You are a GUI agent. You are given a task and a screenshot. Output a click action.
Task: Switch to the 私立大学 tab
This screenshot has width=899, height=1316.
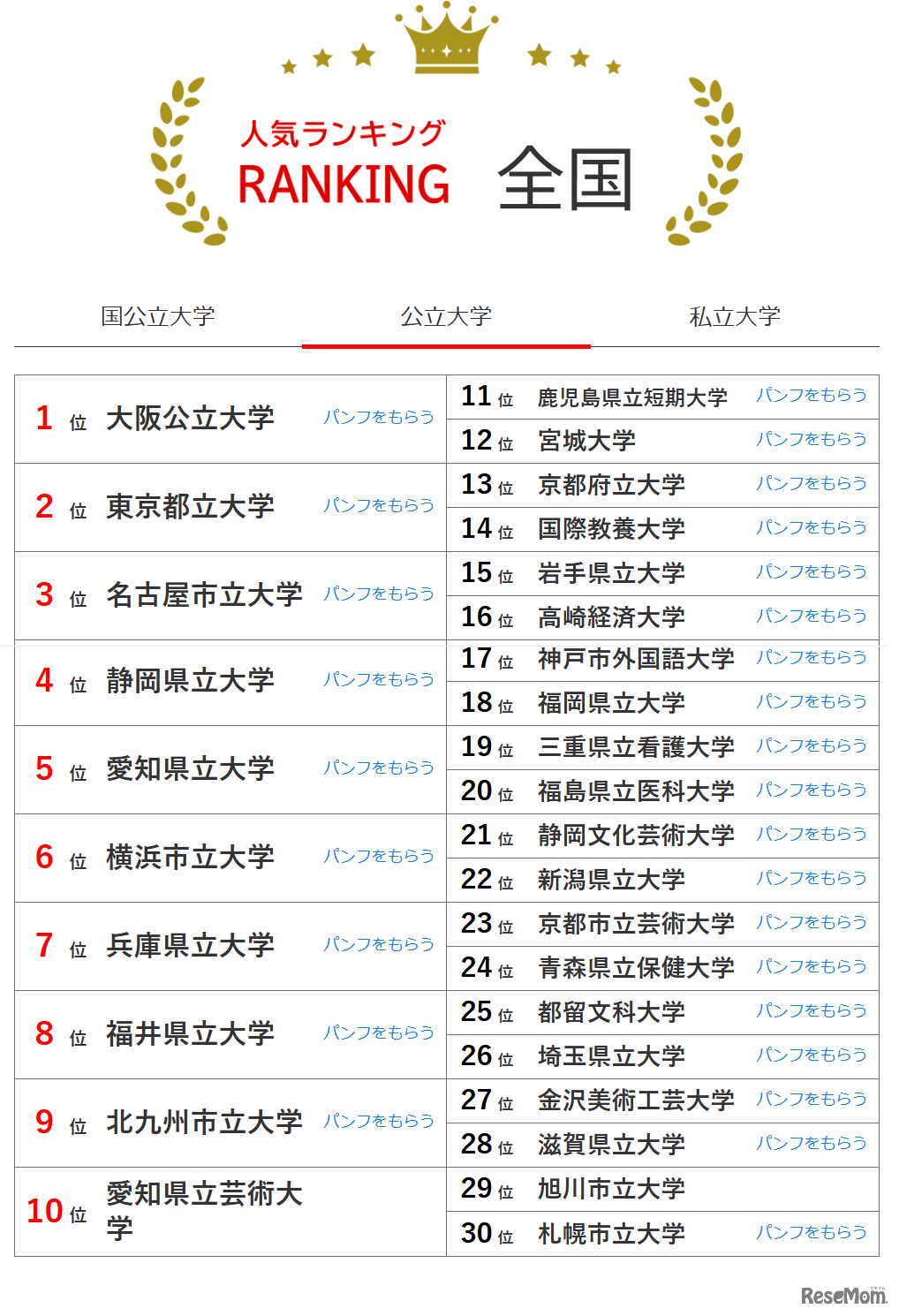(735, 316)
